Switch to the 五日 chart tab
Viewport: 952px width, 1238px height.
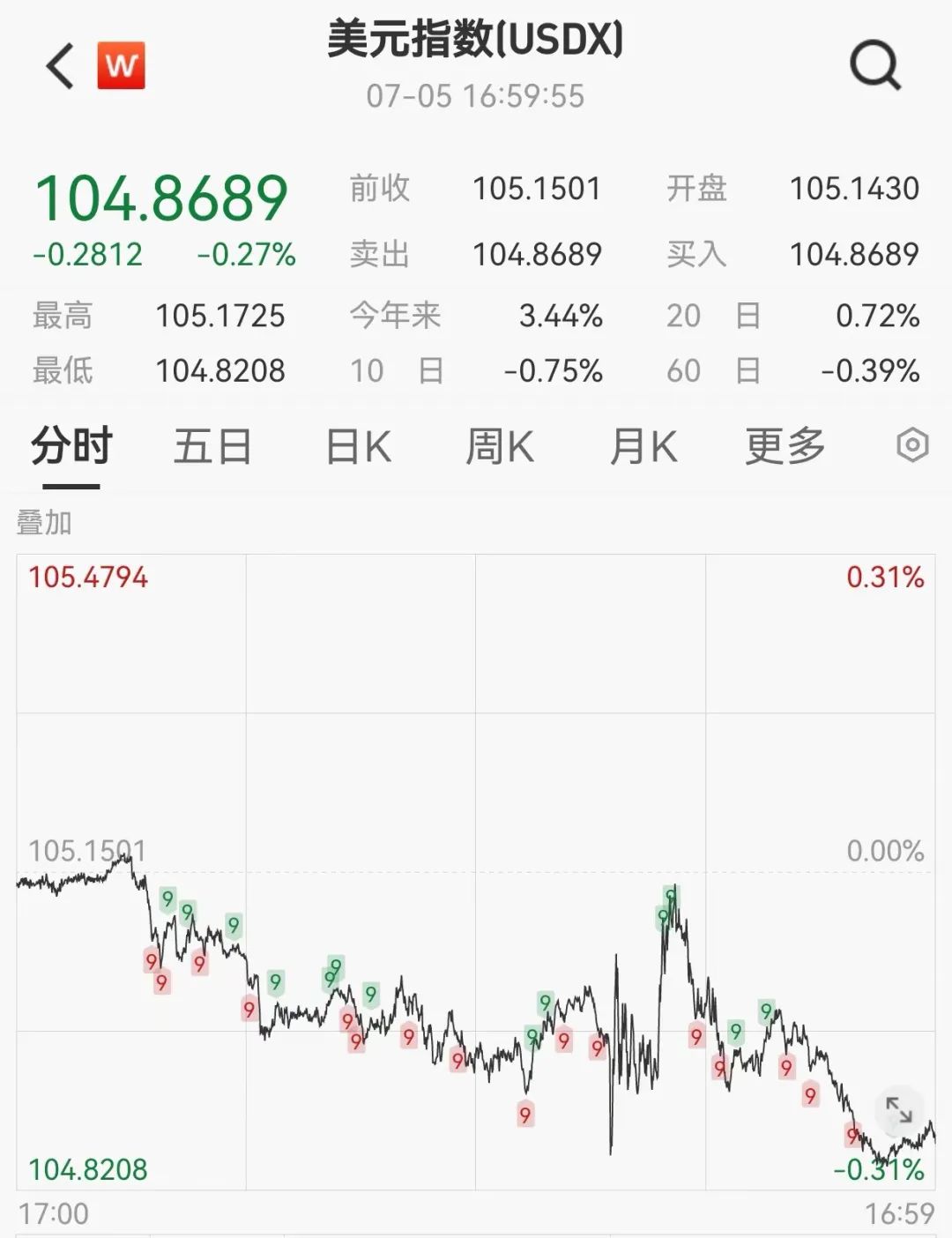coord(212,446)
